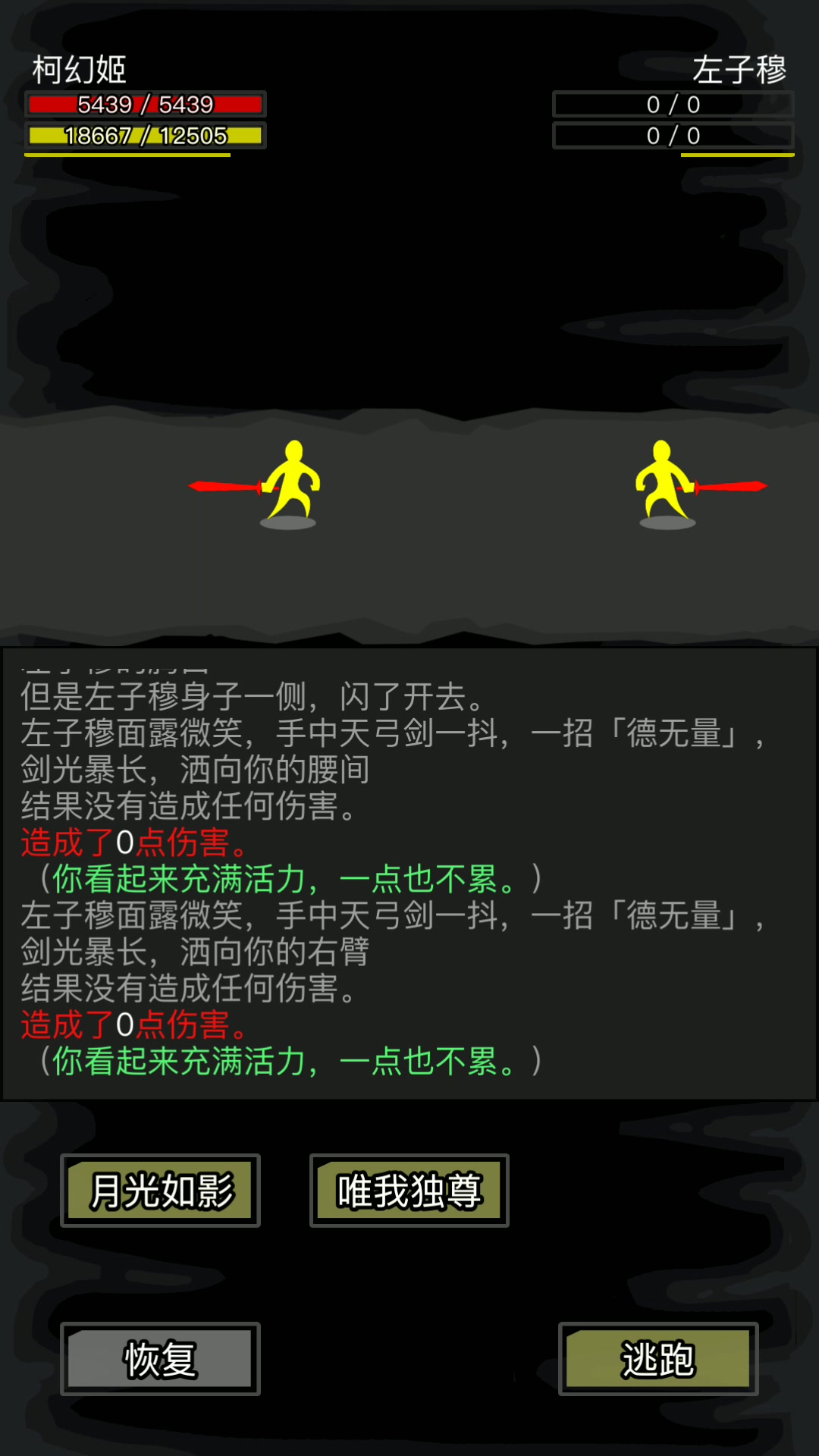819x1456 pixels.
Task: Use the 月光如影 skill
Action: (x=160, y=1190)
